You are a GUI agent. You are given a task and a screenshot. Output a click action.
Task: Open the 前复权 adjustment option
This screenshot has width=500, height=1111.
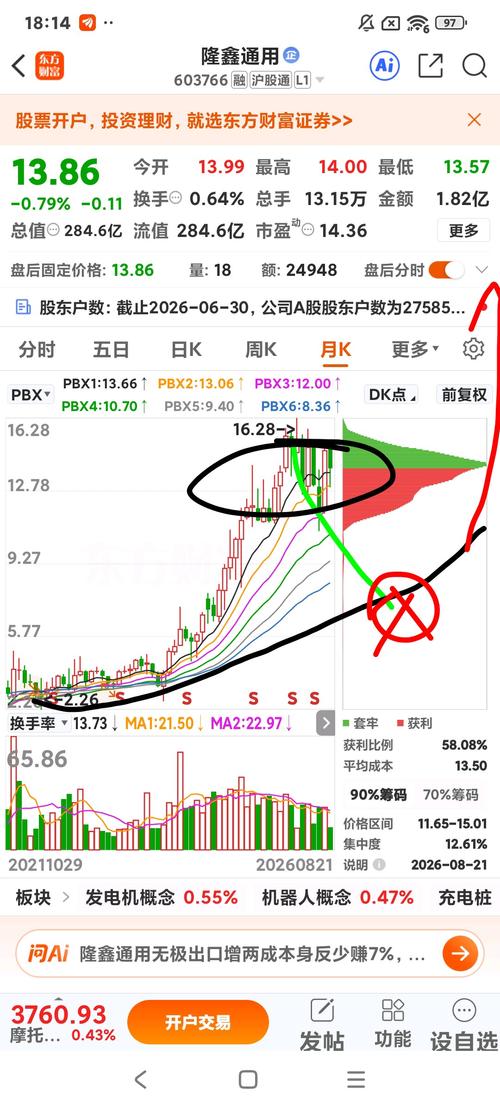[465, 395]
